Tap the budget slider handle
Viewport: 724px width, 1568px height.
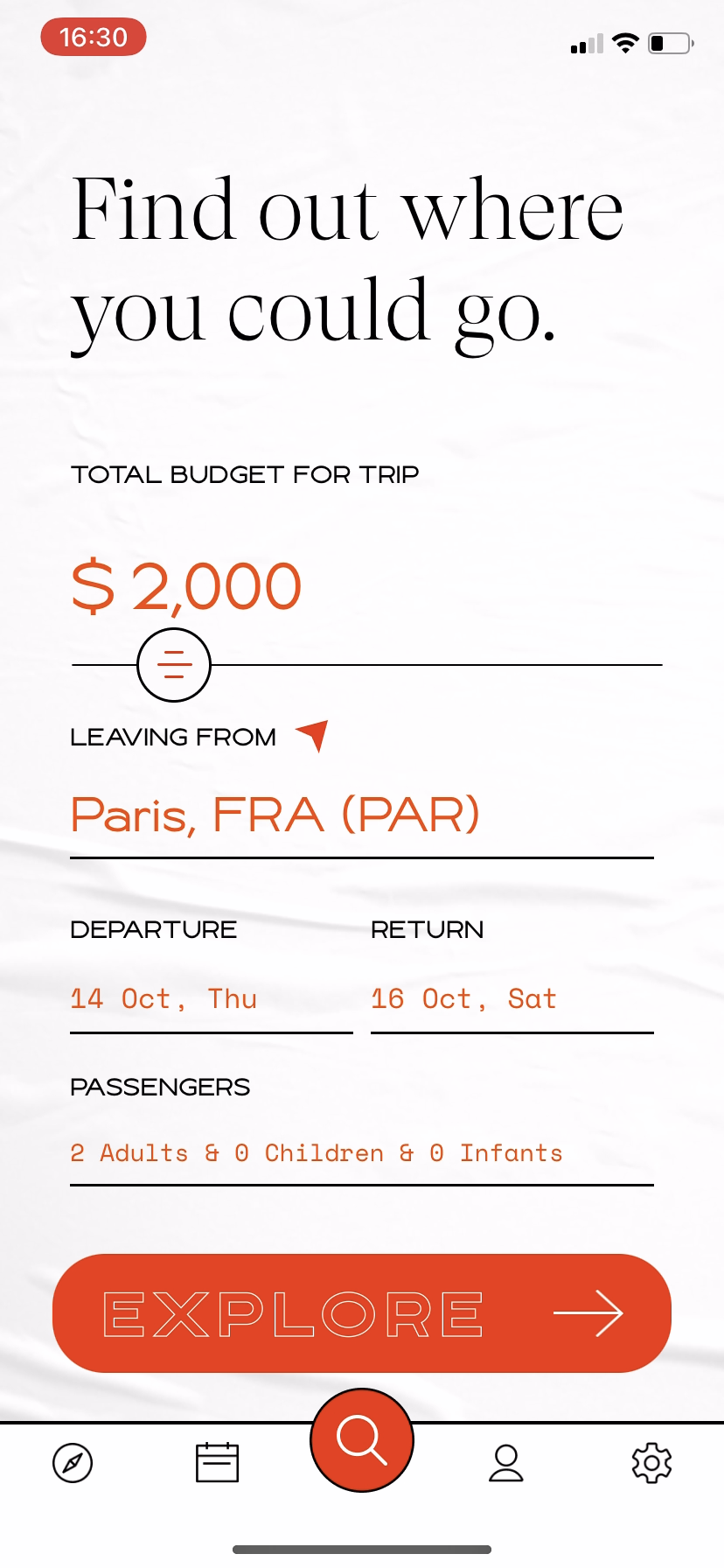(x=174, y=665)
